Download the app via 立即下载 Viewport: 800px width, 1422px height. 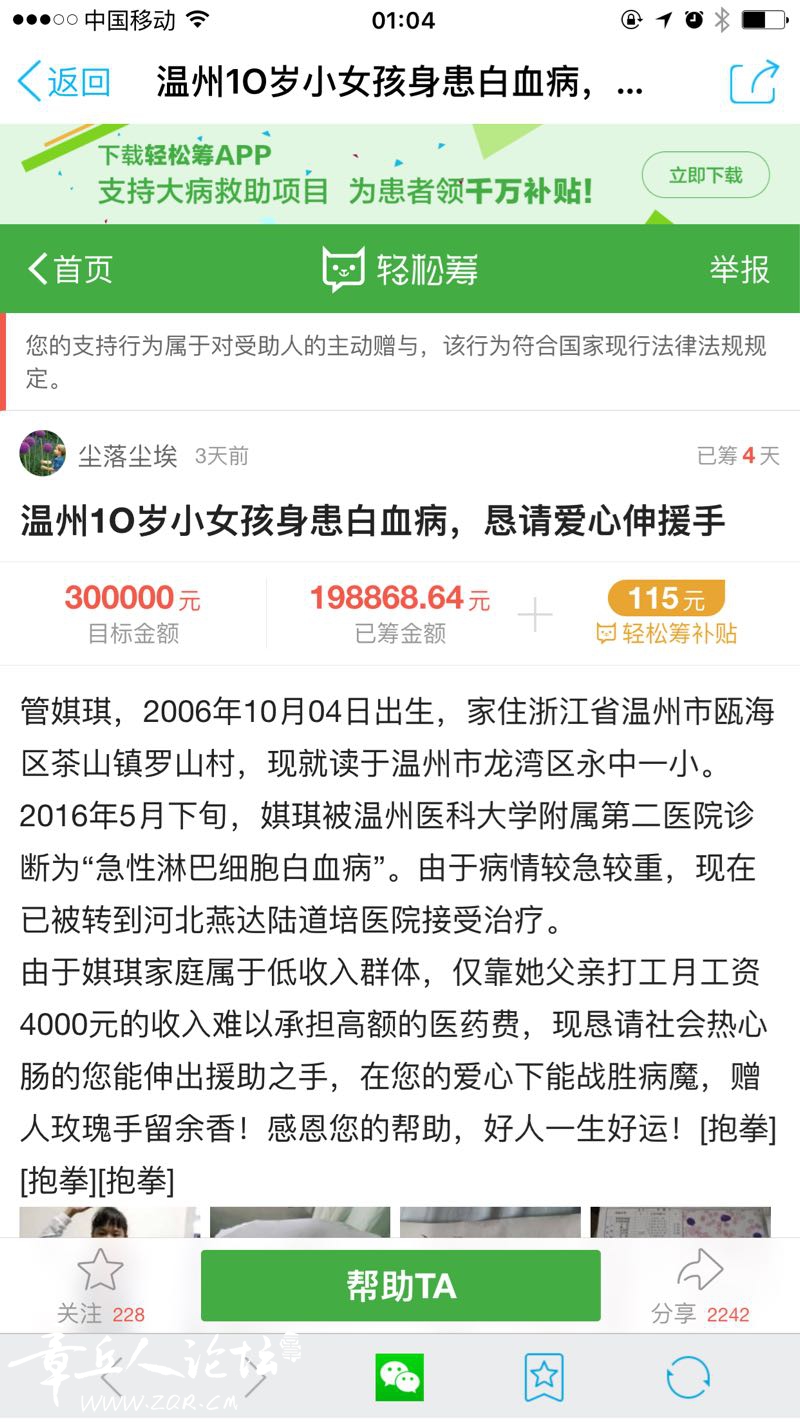pyautogui.click(x=706, y=175)
